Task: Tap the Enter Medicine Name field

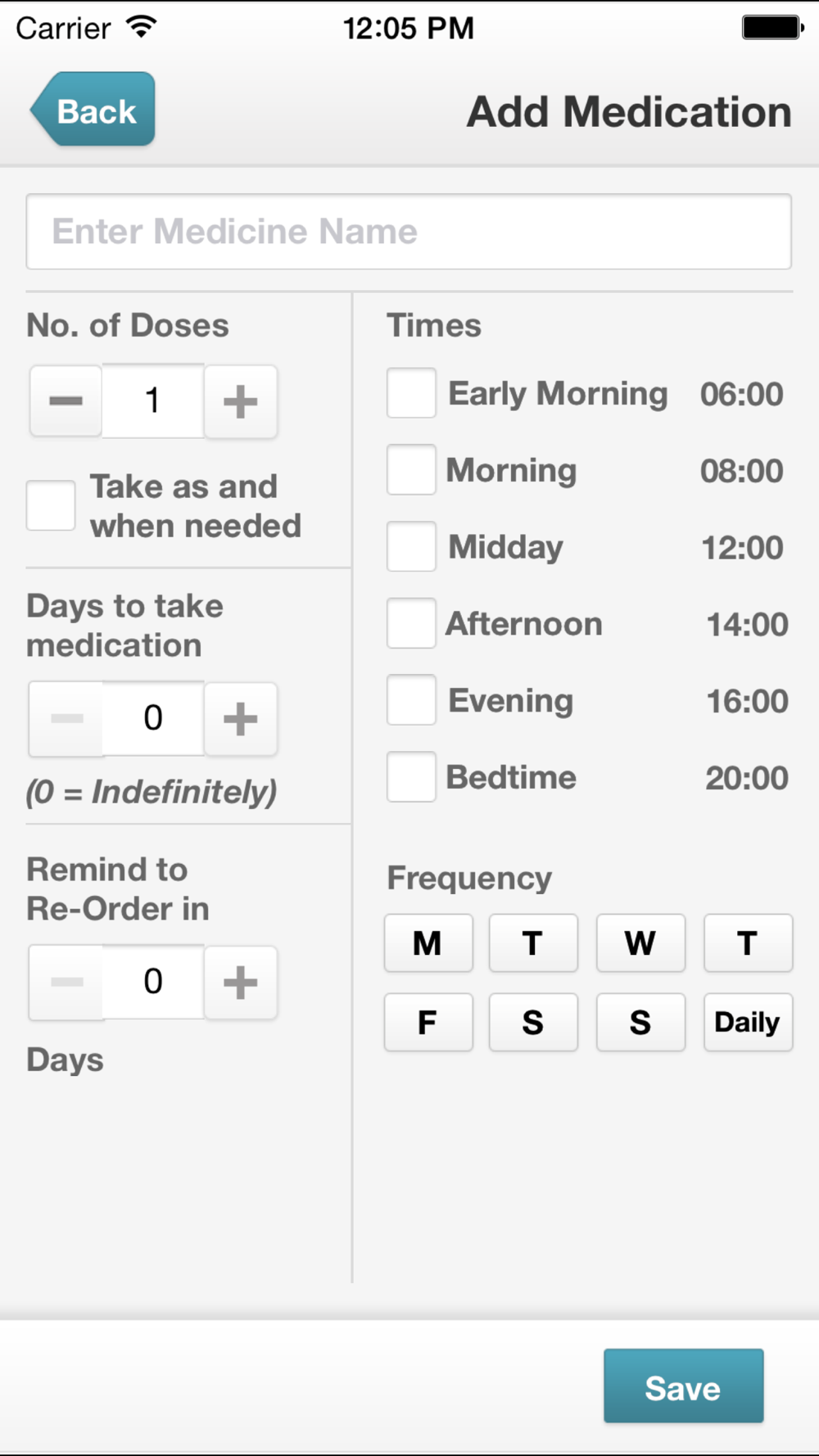Action: coord(409,232)
